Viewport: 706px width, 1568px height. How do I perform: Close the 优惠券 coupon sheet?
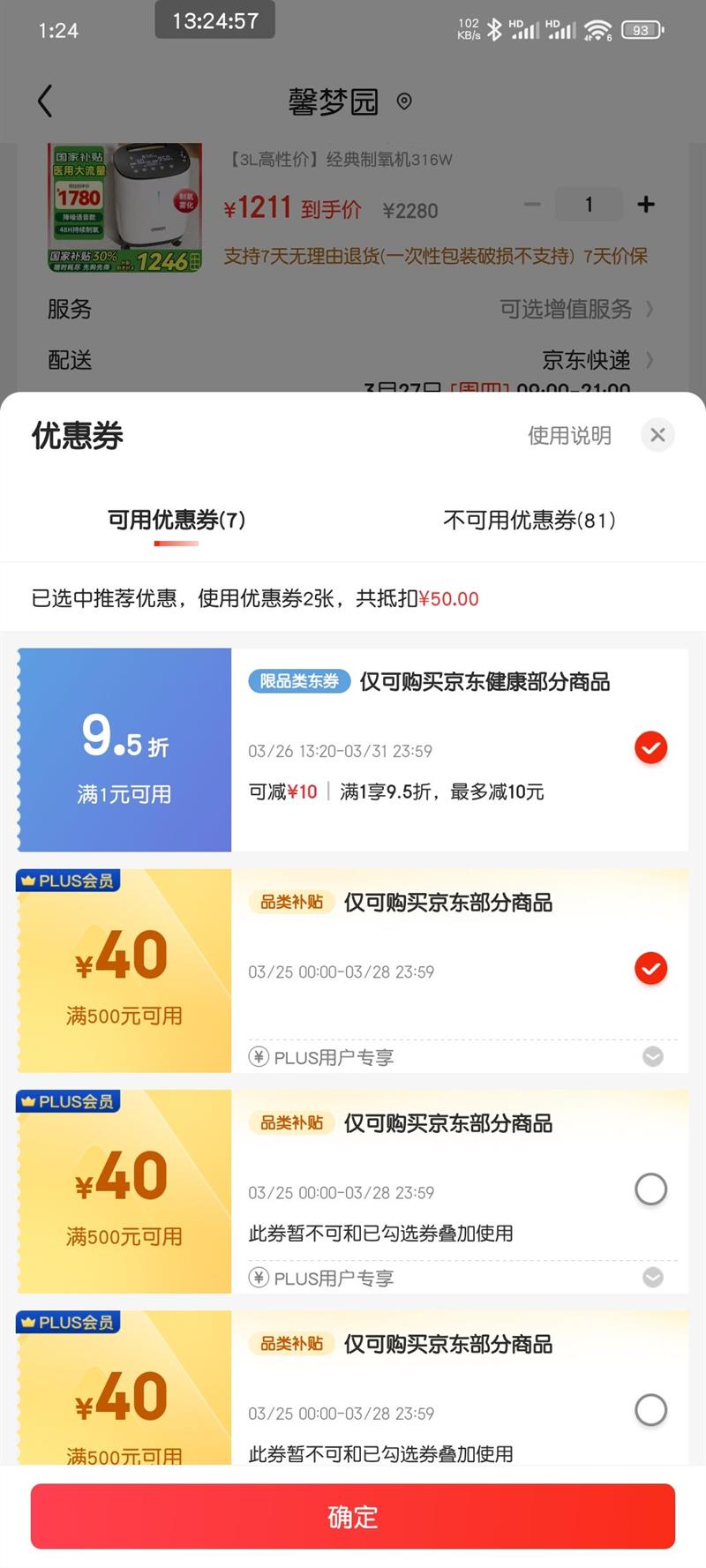[x=657, y=435]
